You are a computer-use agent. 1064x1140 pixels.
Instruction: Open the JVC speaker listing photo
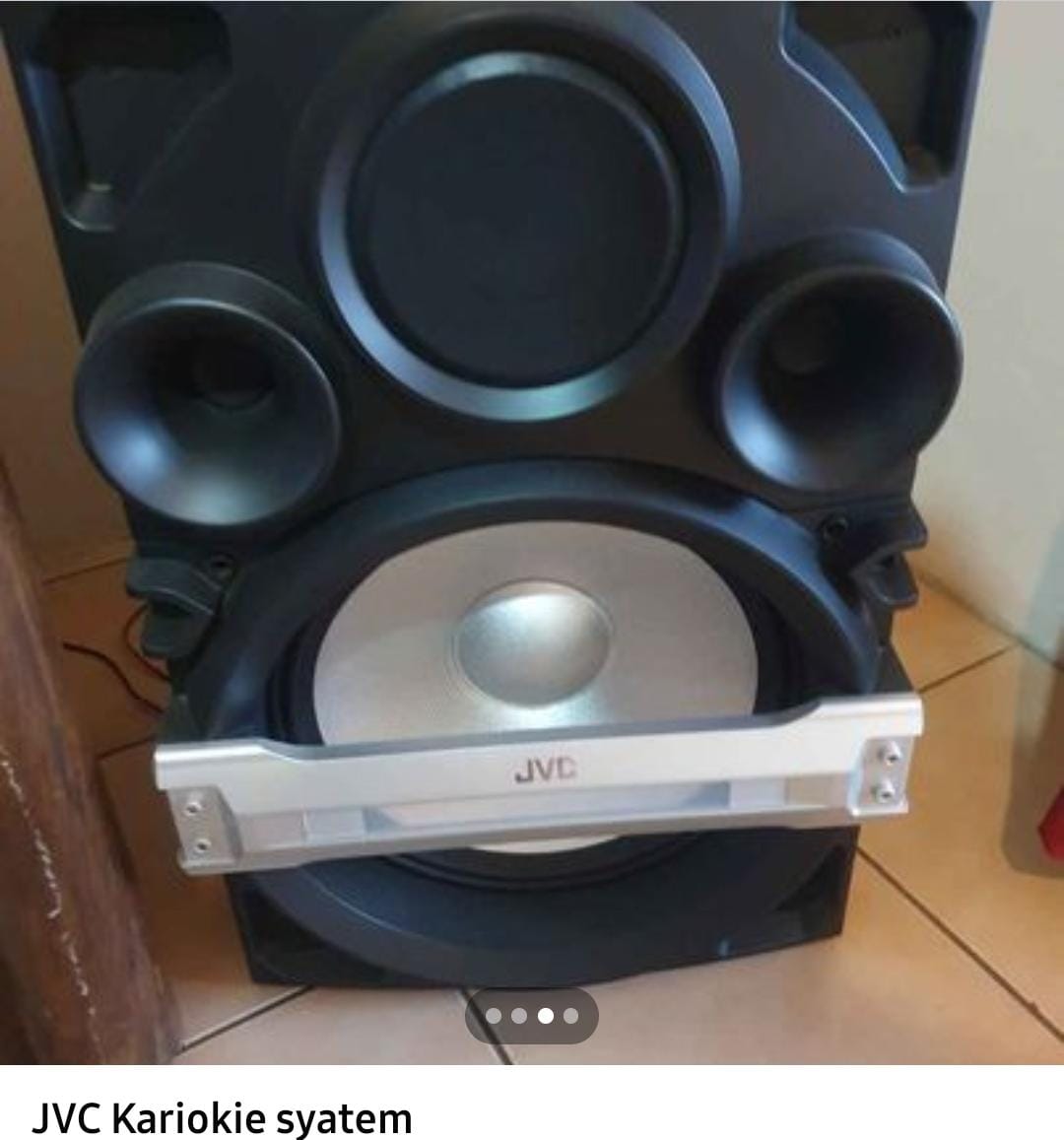[x=532, y=493]
